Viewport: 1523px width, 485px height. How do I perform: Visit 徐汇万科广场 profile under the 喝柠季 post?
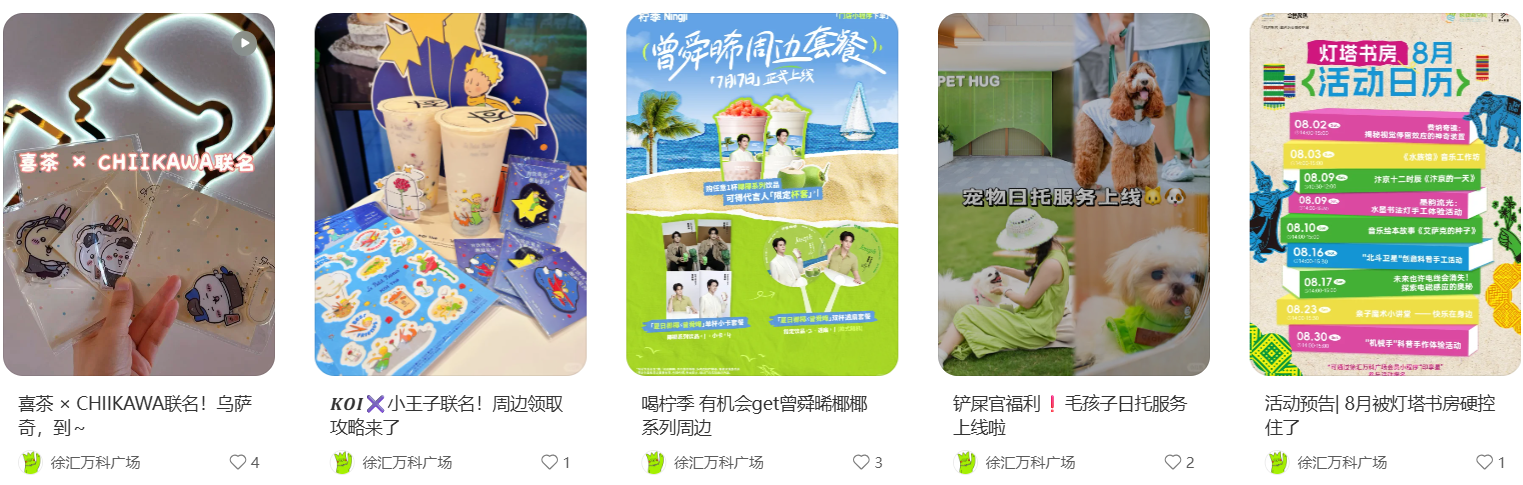(x=718, y=462)
